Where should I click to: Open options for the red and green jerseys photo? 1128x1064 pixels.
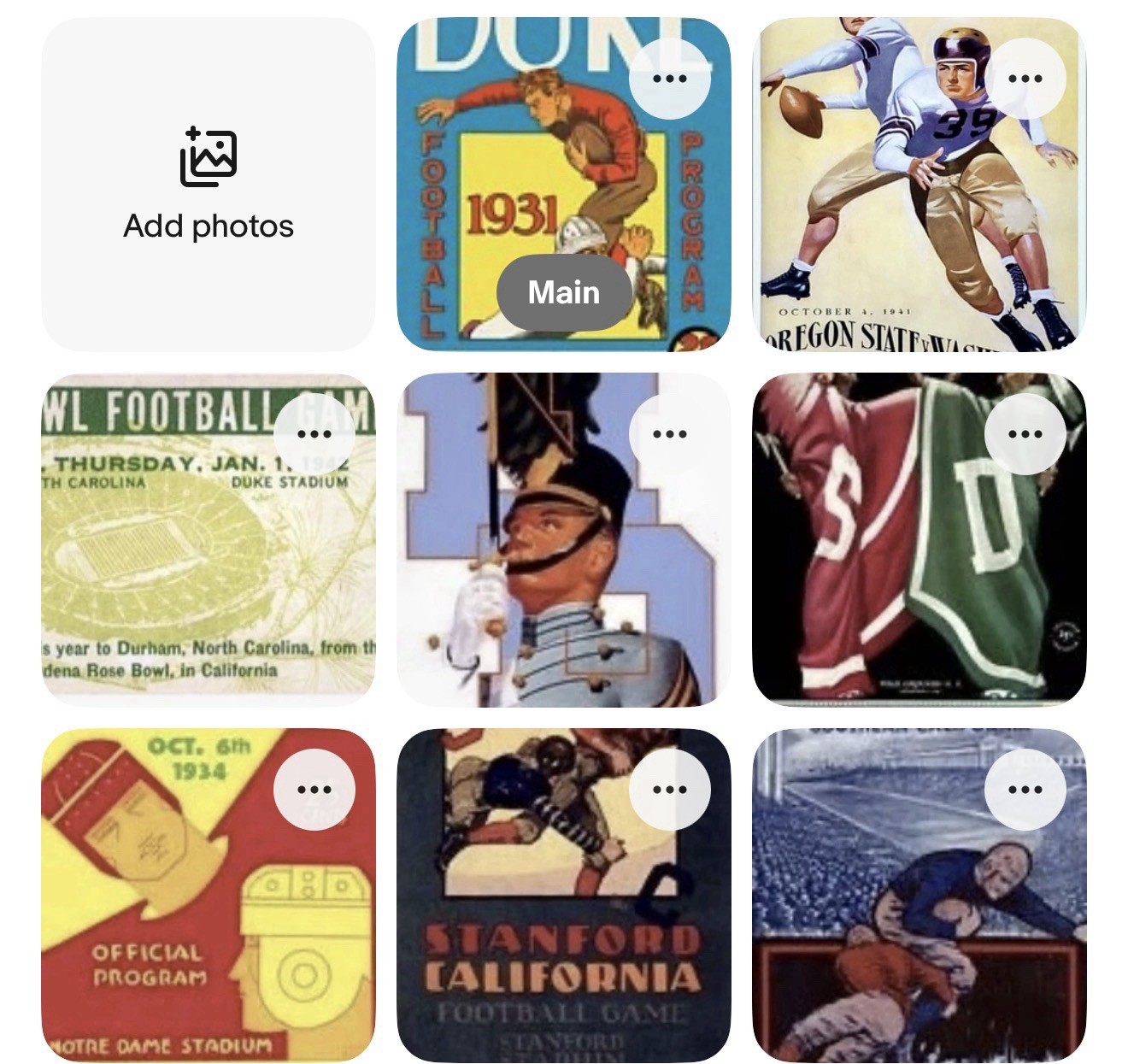tap(1025, 434)
